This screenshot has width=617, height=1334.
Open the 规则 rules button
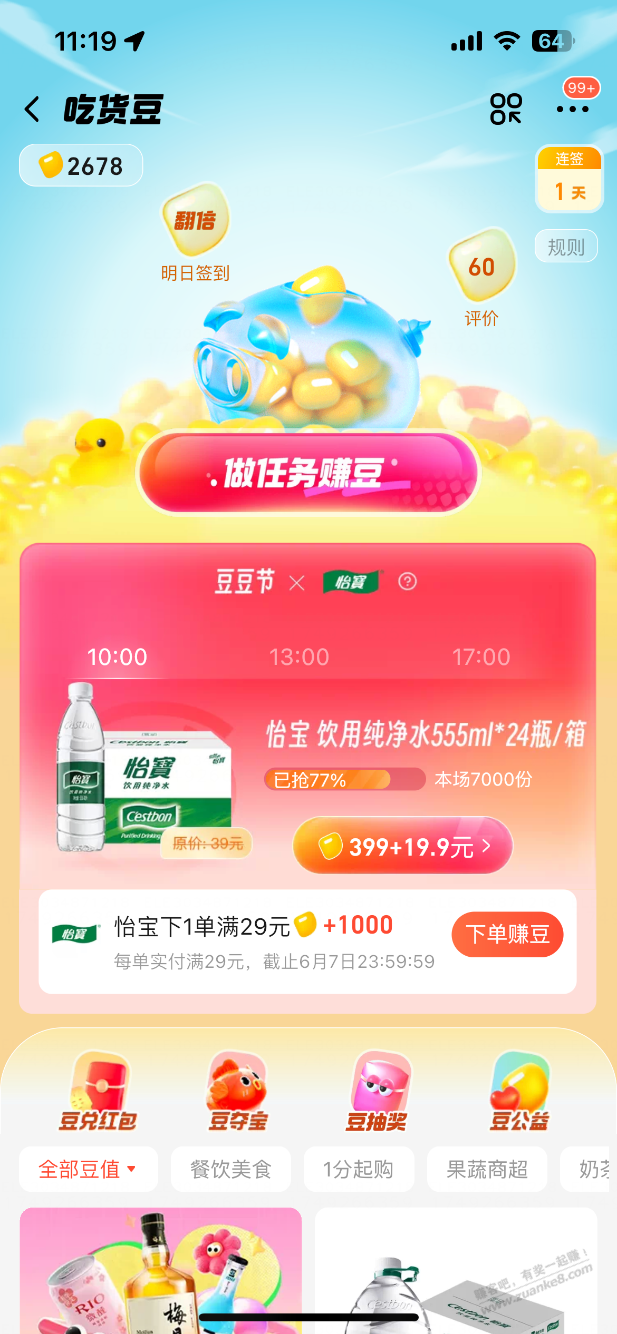[x=566, y=246]
